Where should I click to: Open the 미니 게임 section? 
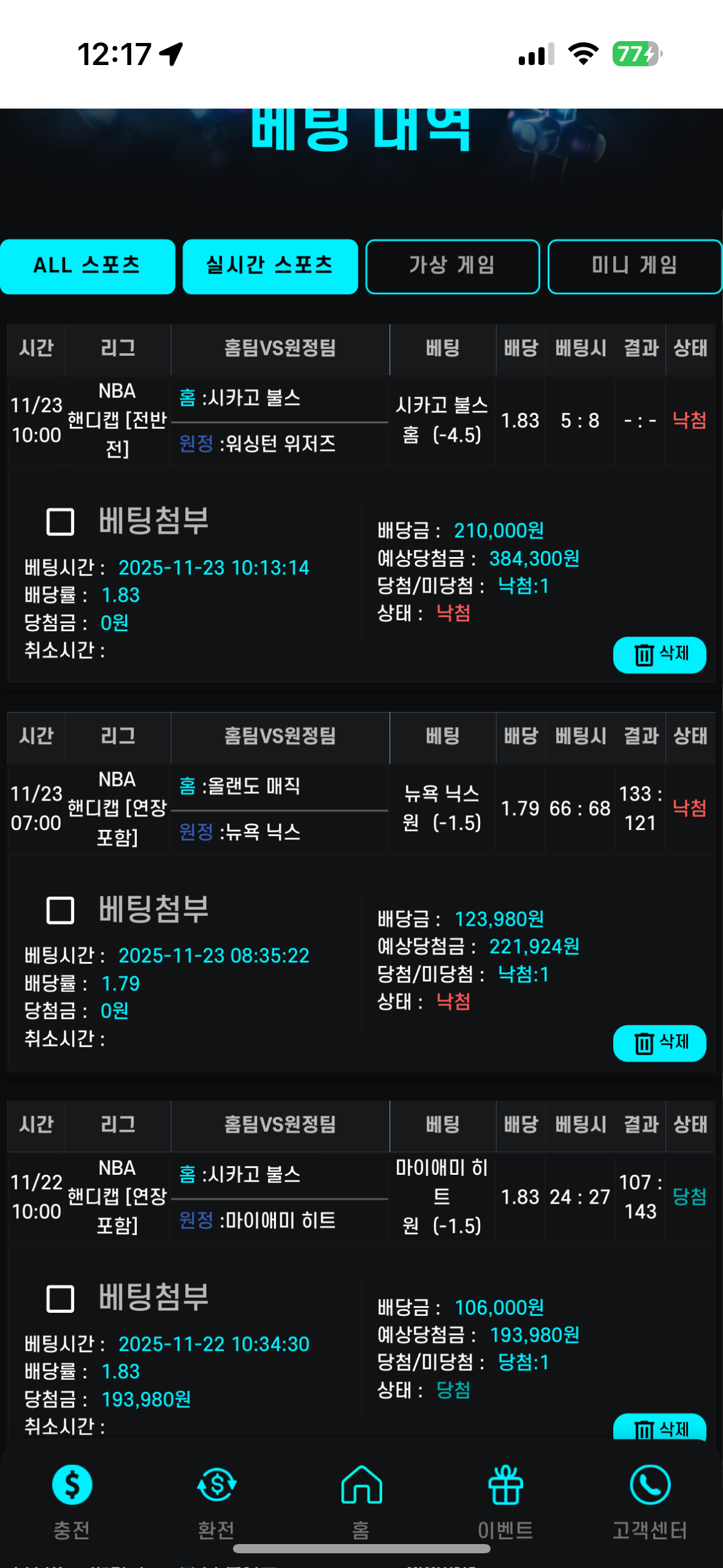coord(635,266)
